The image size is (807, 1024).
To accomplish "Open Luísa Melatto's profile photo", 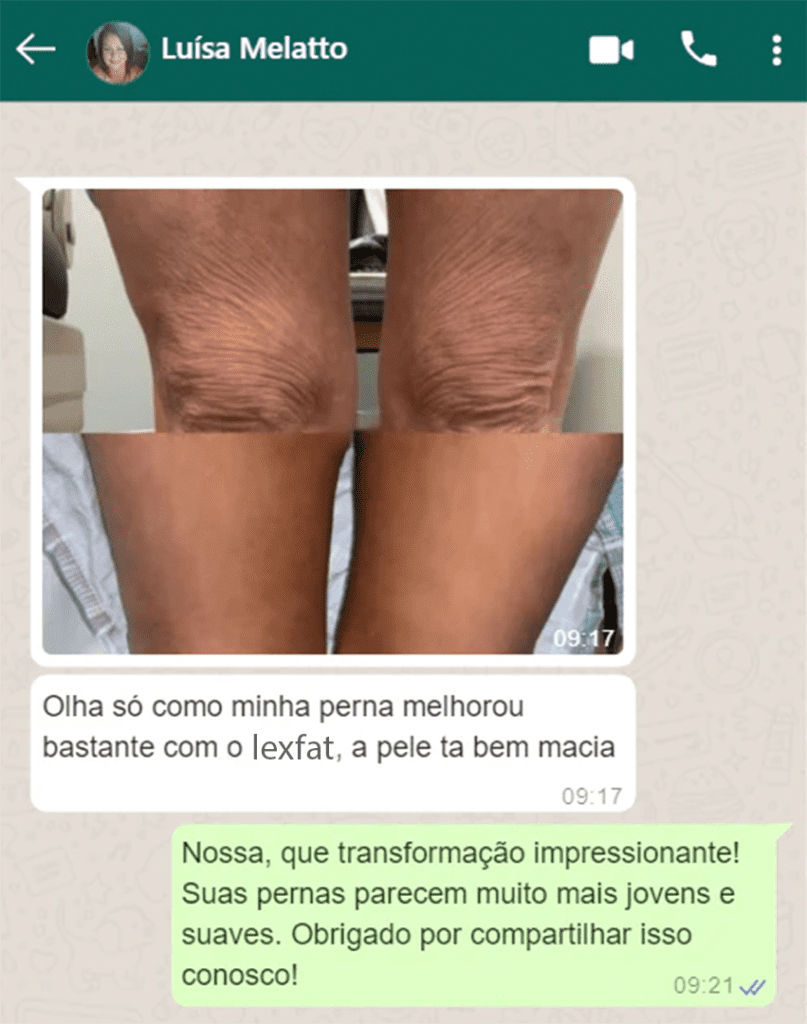I will [118, 52].
